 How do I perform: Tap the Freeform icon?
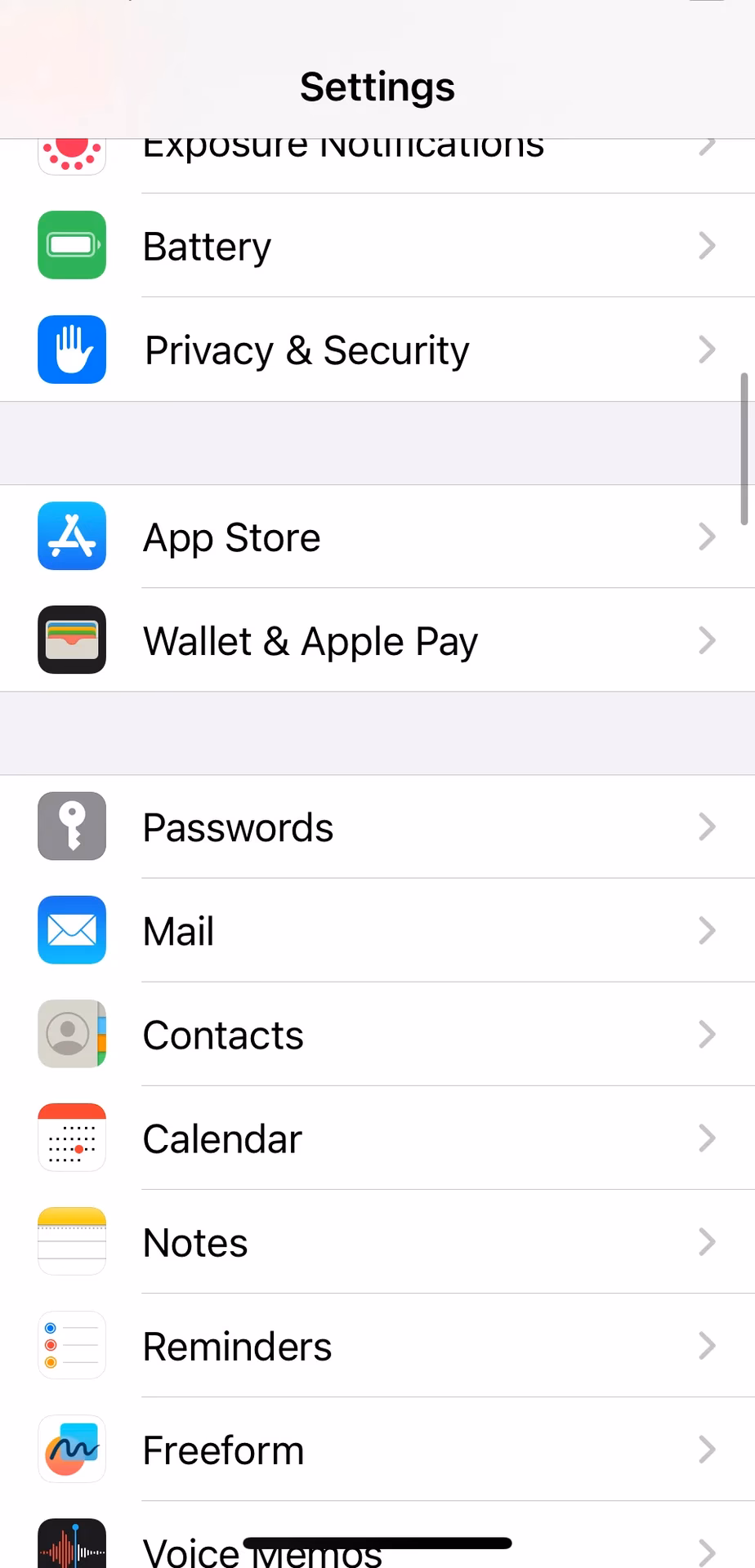click(72, 1449)
